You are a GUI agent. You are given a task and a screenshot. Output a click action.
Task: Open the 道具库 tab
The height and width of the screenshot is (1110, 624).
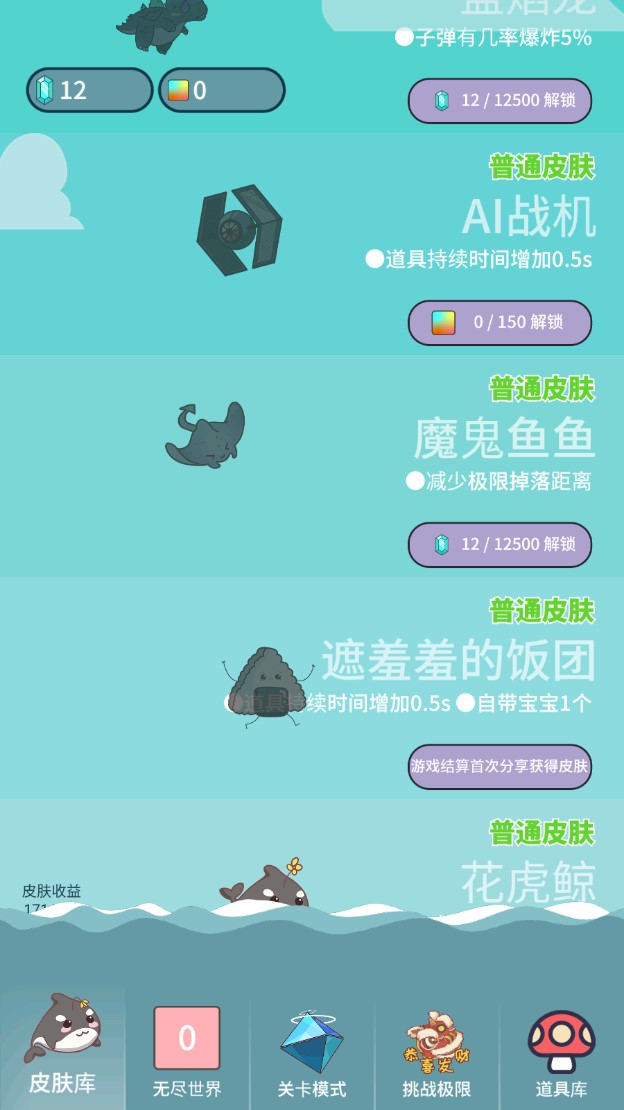[x=561, y=1052]
